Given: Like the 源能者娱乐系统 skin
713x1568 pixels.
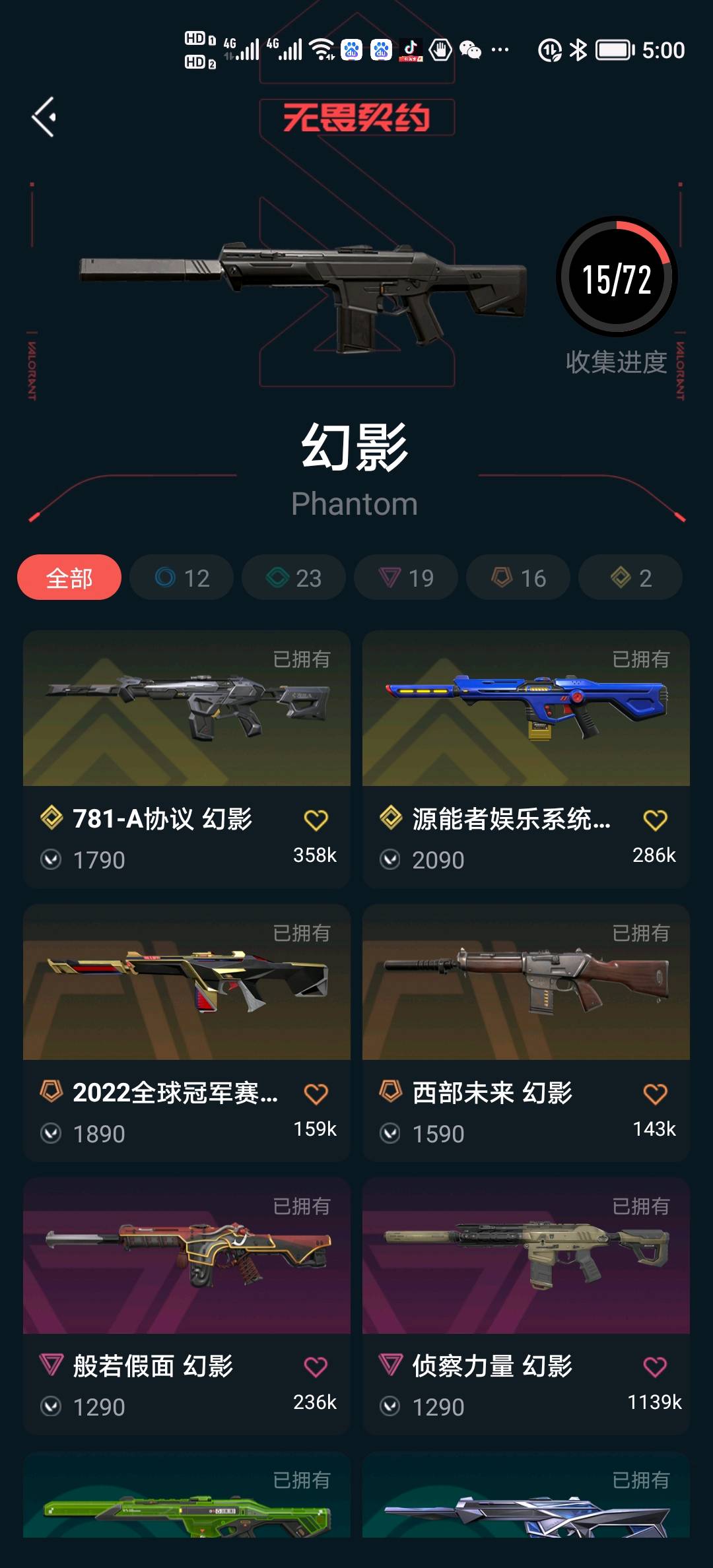Looking at the screenshot, I should click(655, 820).
